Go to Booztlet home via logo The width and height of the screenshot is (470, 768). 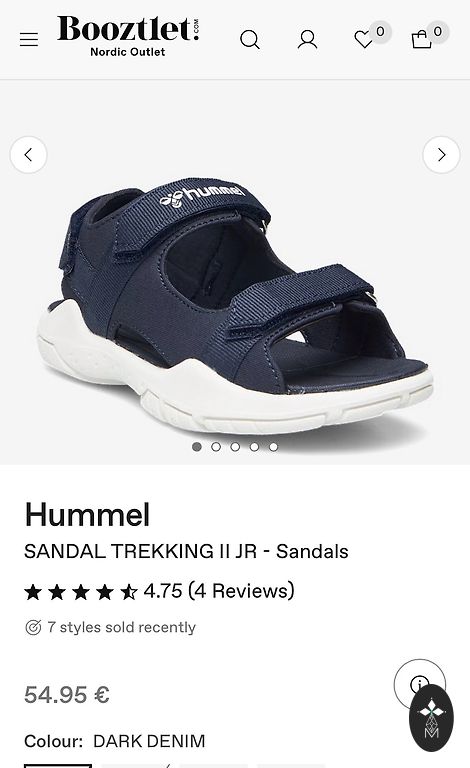pos(128,36)
